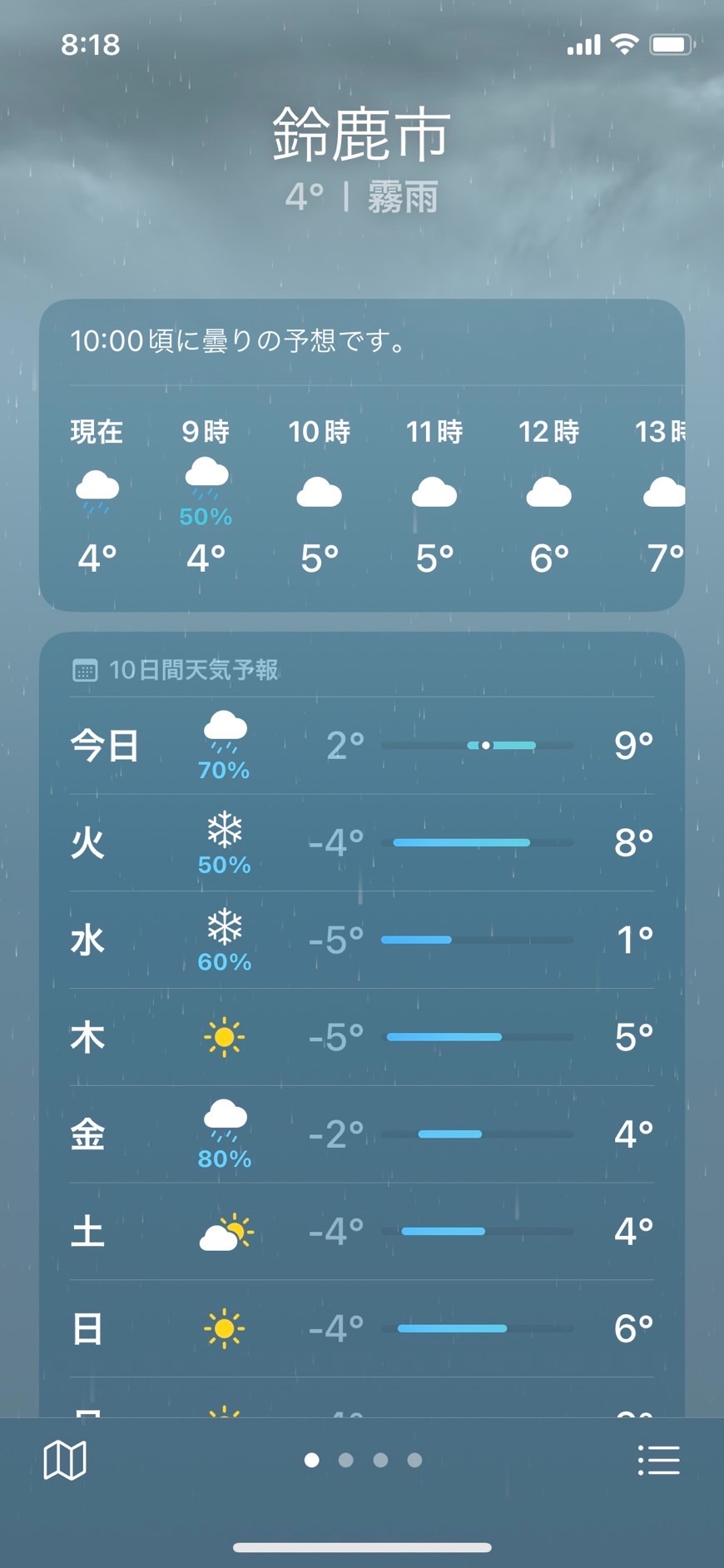Screen dimensions: 724x1568
Task: Open the hourly forecast card
Action: [x=362, y=455]
